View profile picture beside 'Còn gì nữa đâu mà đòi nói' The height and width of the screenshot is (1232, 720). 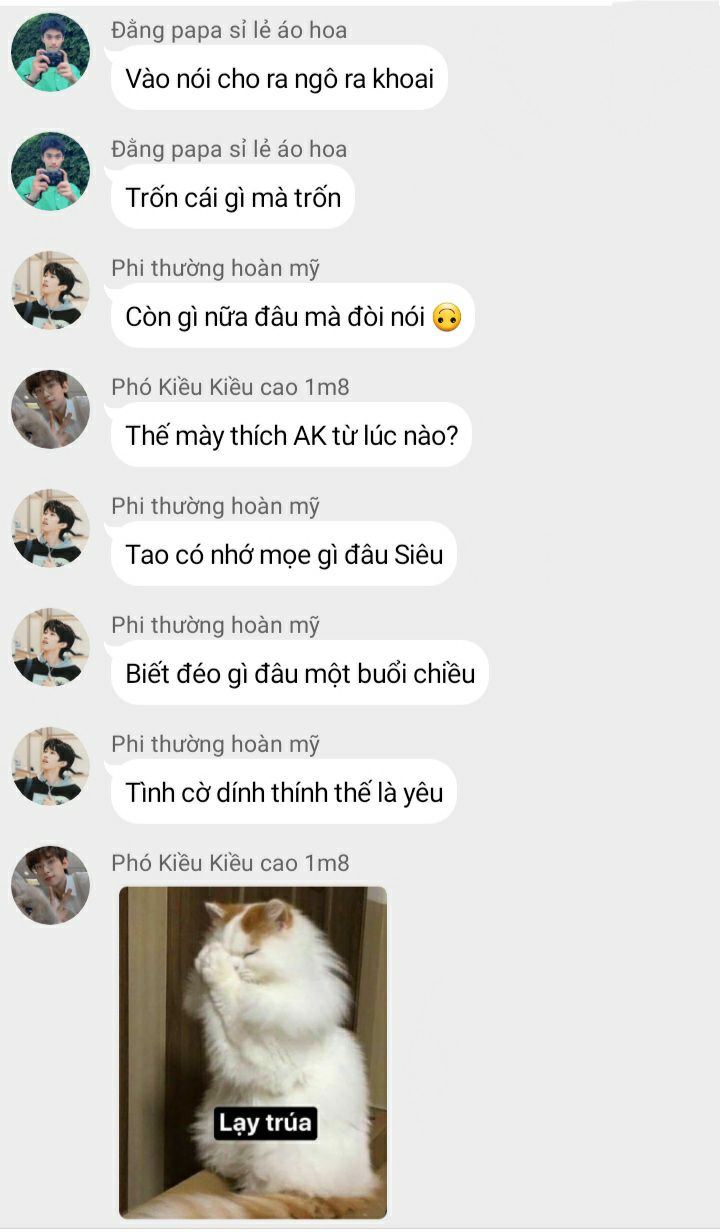(x=50, y=290)
